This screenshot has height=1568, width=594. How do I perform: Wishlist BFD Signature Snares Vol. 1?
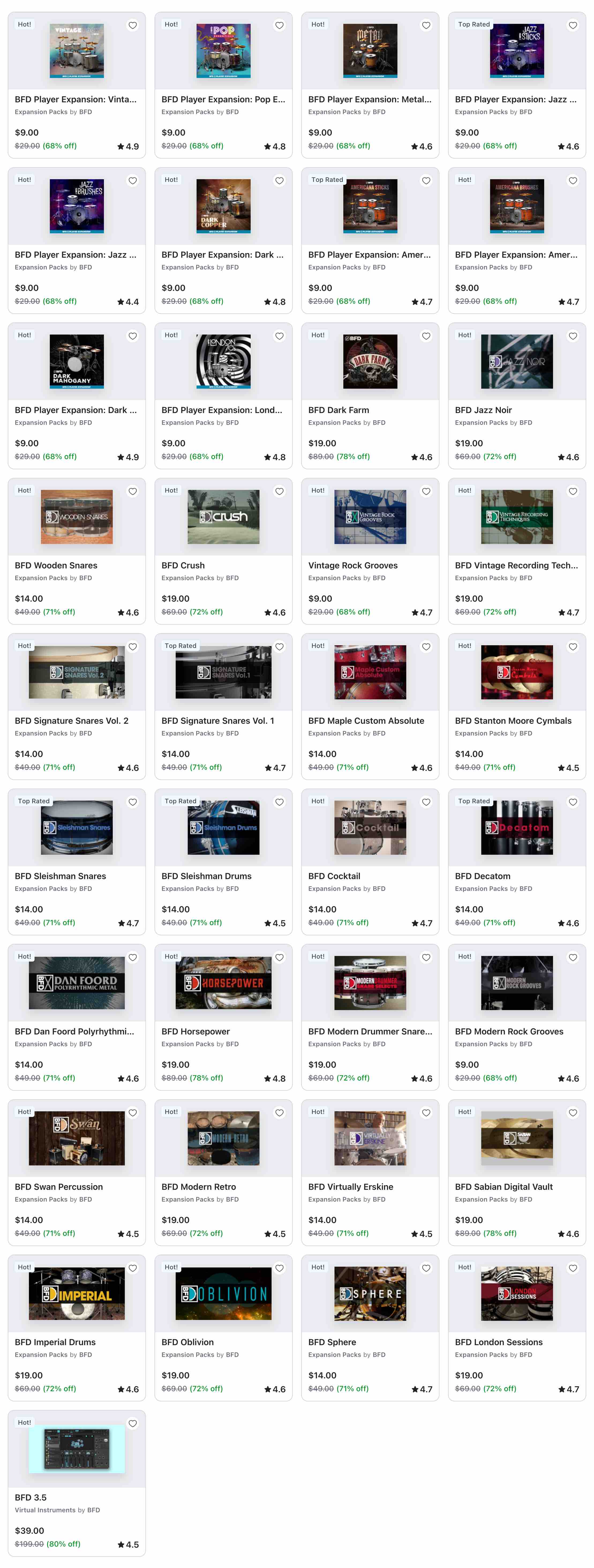[x=279, y=646]
